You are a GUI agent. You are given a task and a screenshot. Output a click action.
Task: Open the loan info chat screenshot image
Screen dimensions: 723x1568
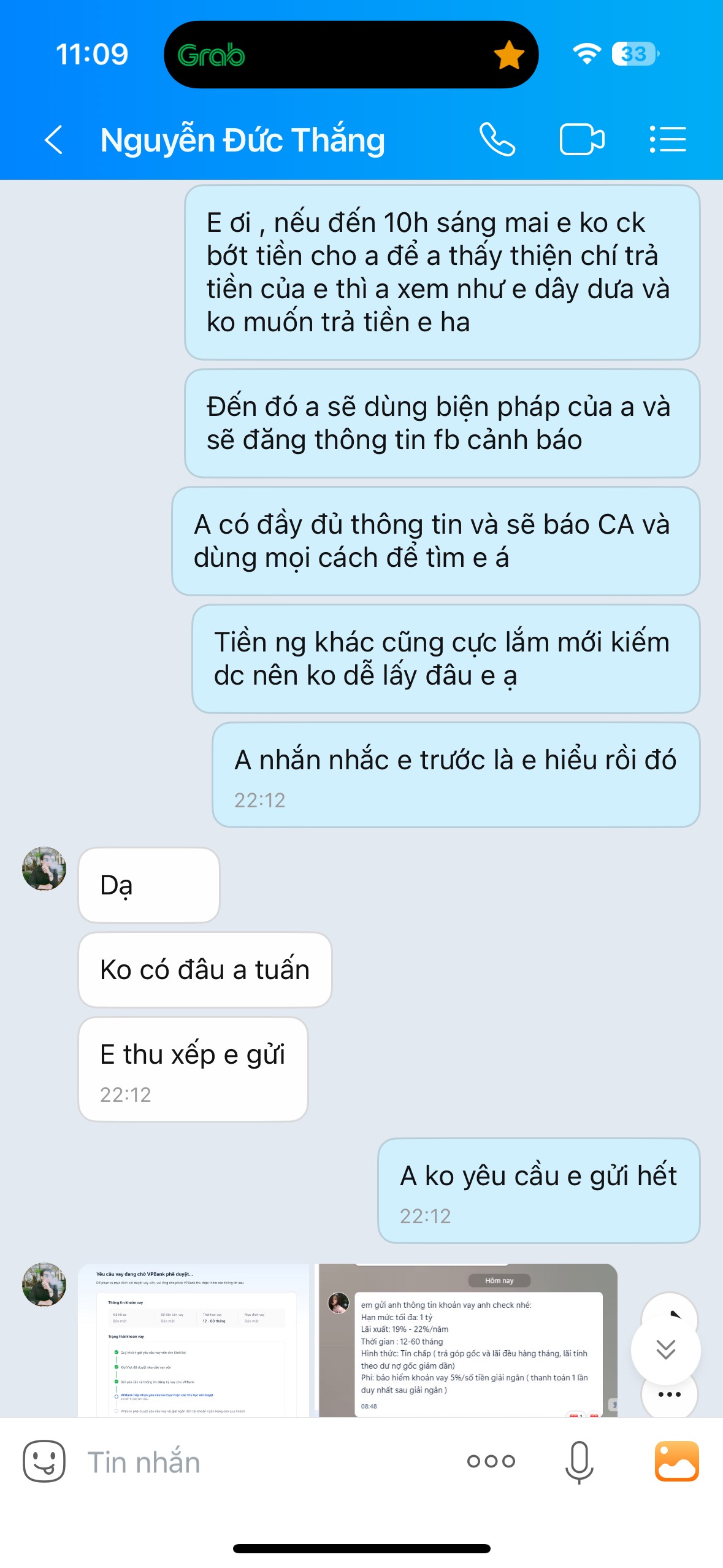point(467,1340)
